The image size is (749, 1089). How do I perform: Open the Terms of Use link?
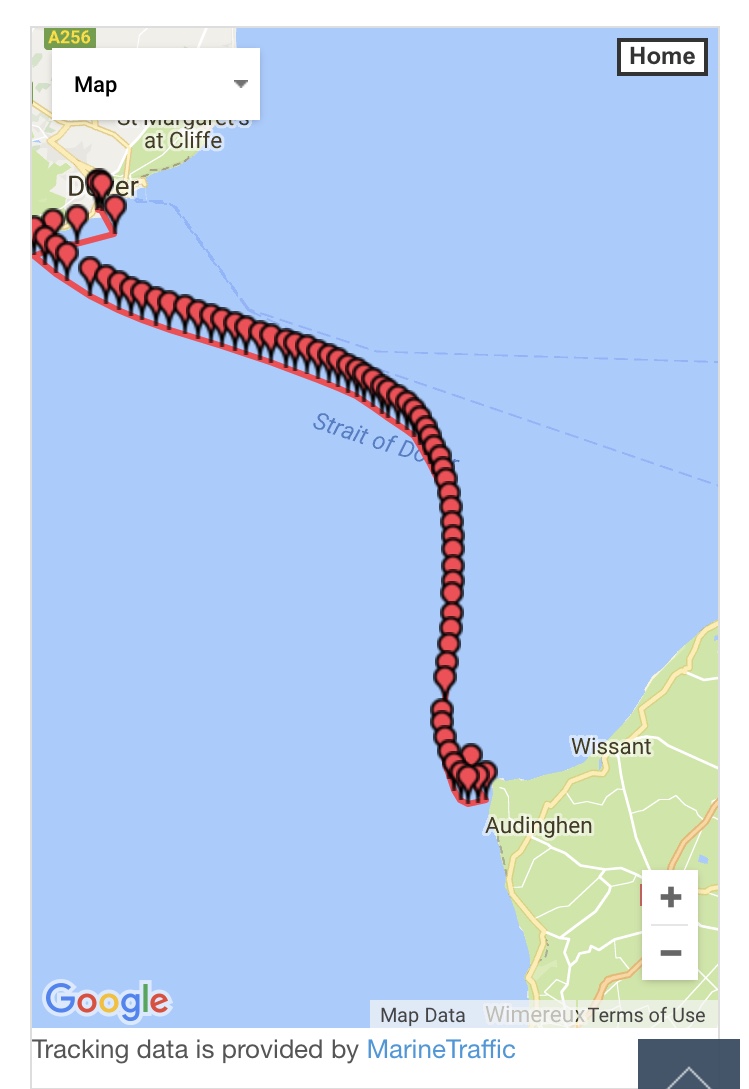(x=646, y=1015)
